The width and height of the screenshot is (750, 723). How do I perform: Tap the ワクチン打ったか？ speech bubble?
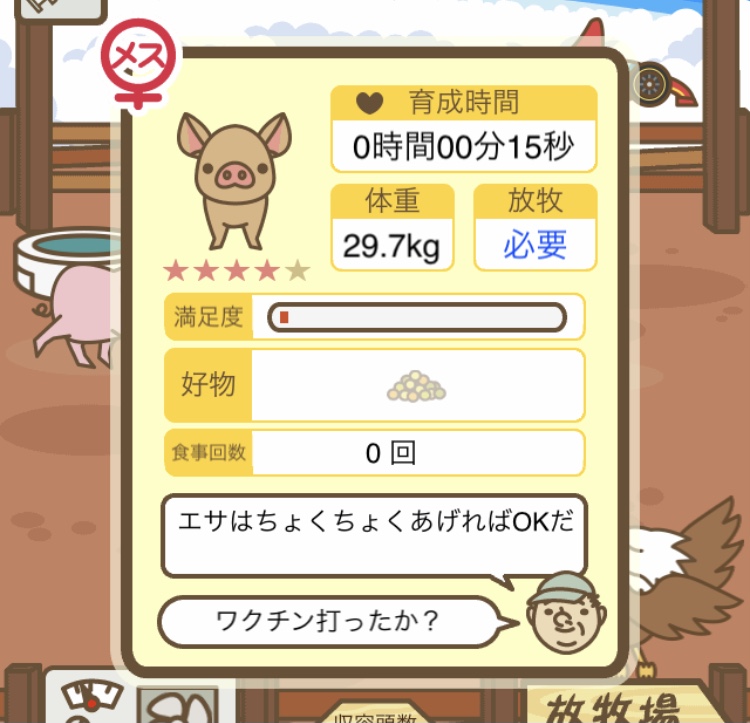click(x=328, y=622)
